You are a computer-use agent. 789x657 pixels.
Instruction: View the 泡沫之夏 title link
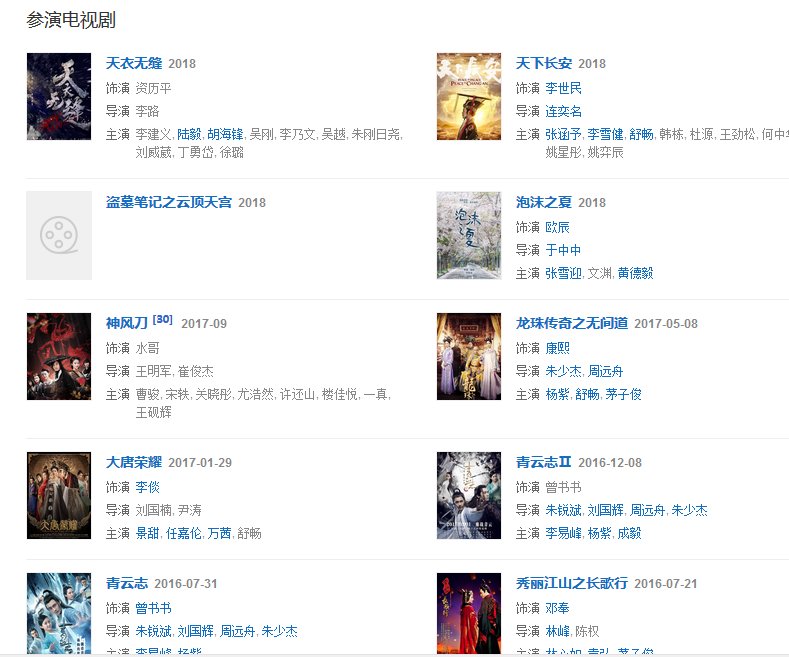tap(544, 202)
